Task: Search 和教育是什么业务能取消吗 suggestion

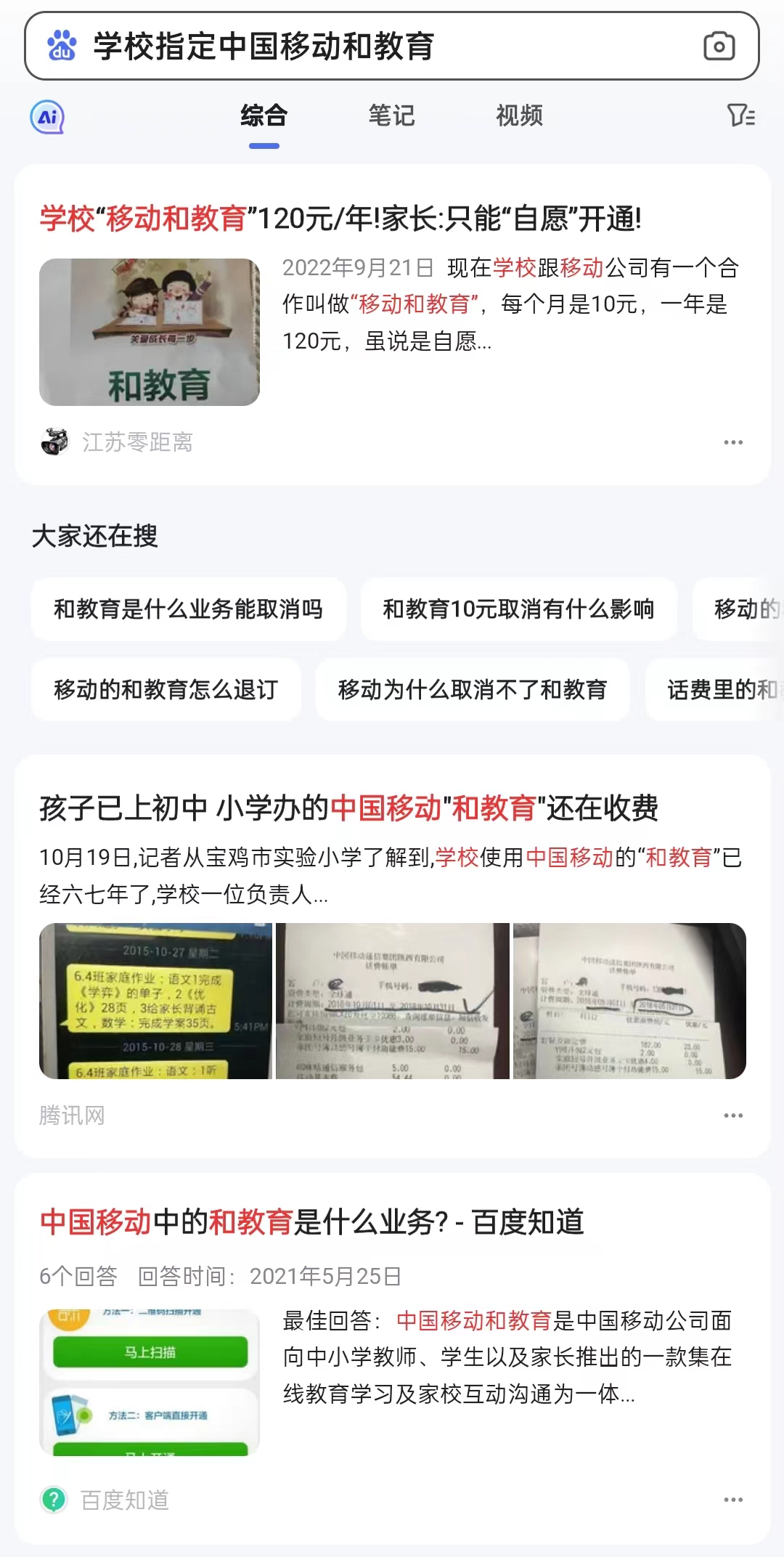Action: 190,610
